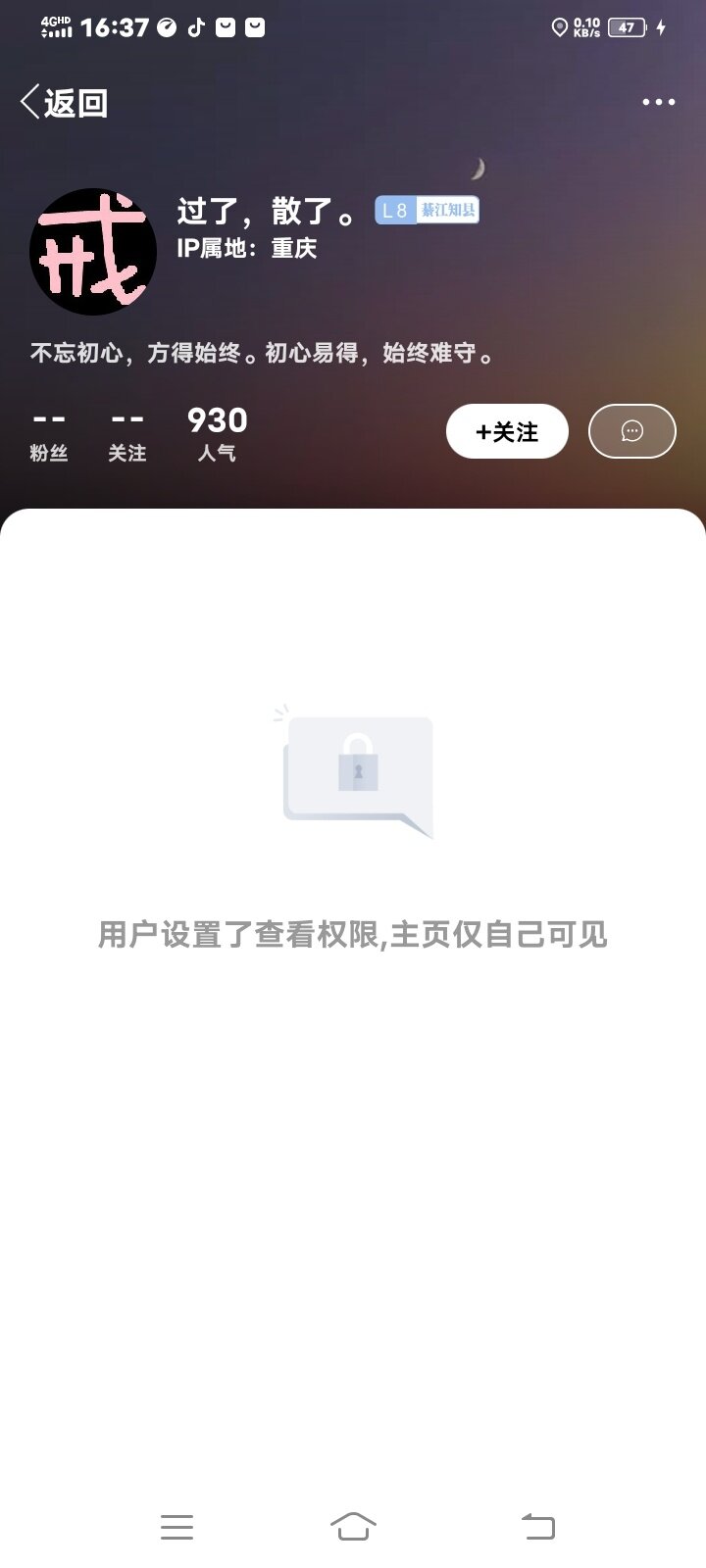The image size is (706, 1568).
Task: Send a private message via chat icon
Action: coord(631,431)
